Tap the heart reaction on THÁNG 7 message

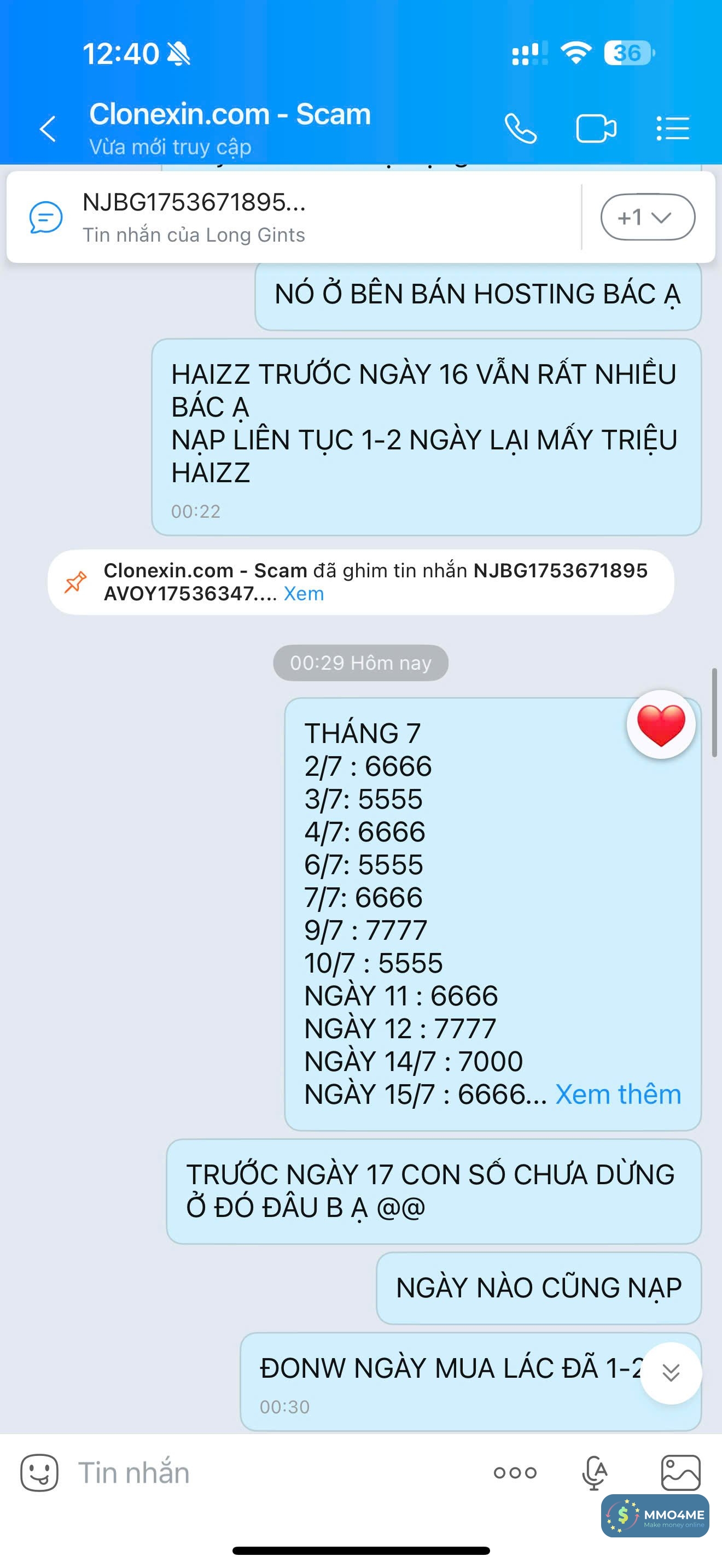[661, 724]
